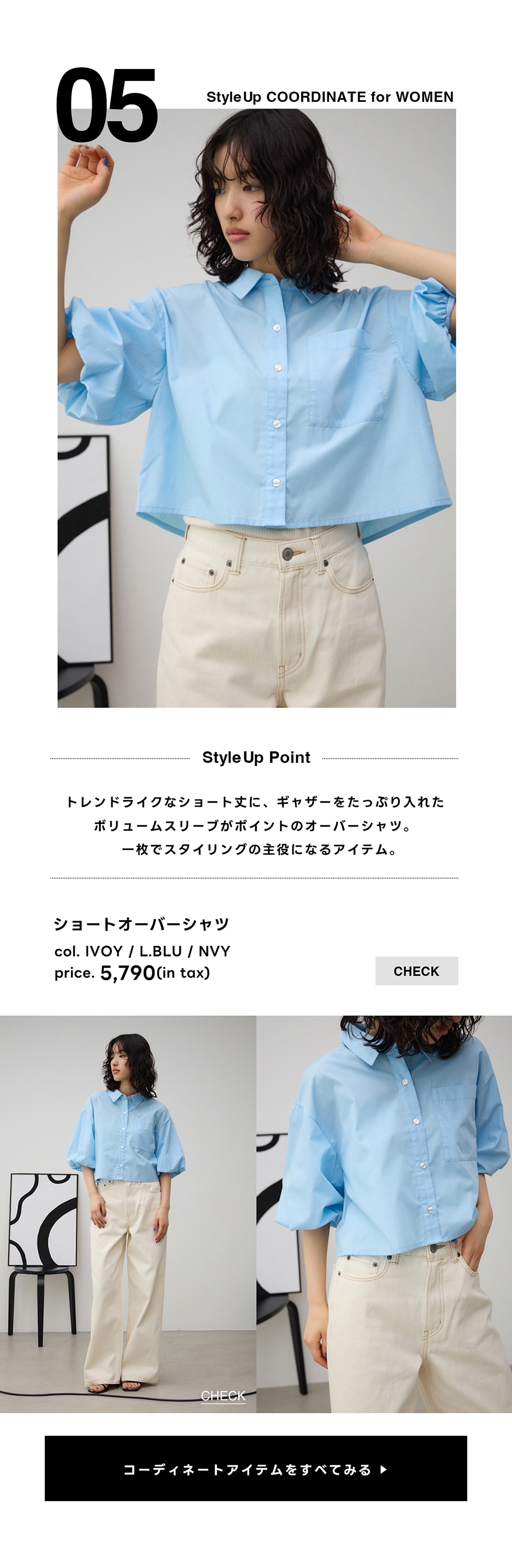512x1568 pixels.
Task: Tap the grey CHECK button beside the price
Action: pyautogui.click(x=416, y=971)
